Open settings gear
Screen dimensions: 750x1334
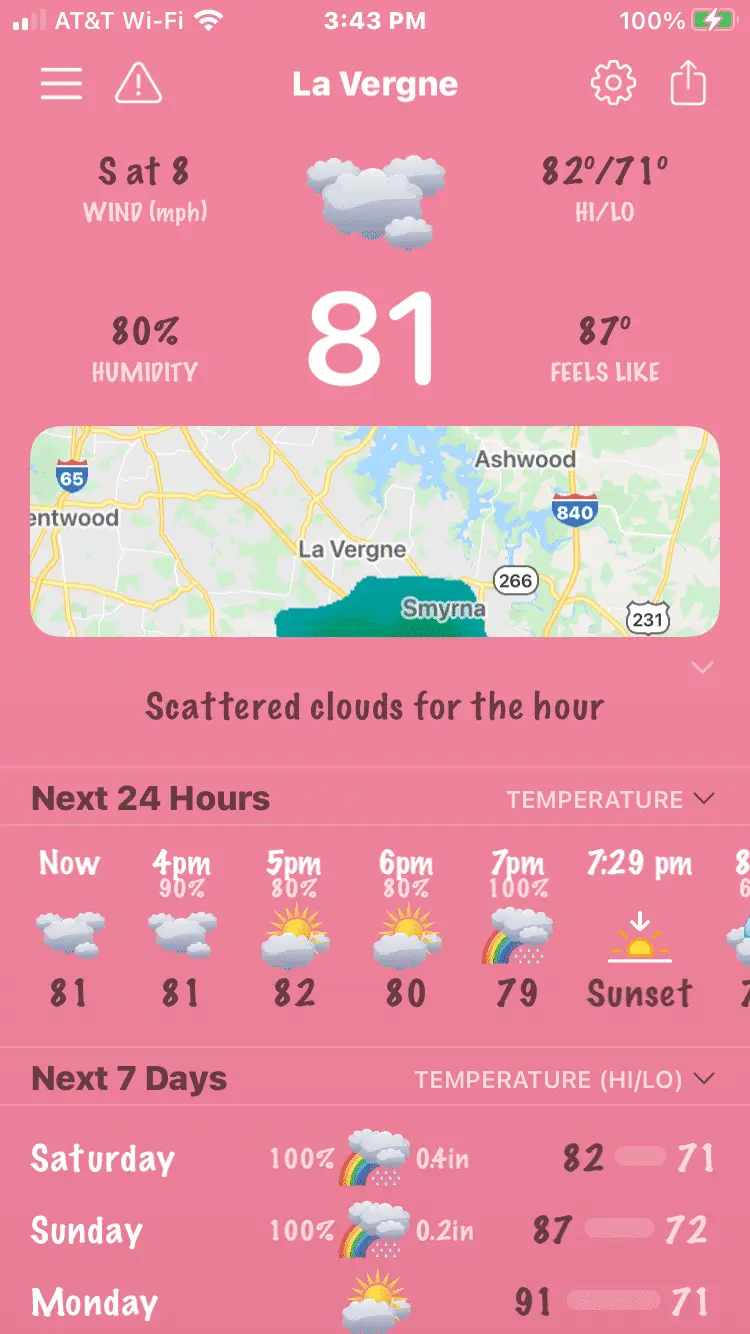coord(613,84)
